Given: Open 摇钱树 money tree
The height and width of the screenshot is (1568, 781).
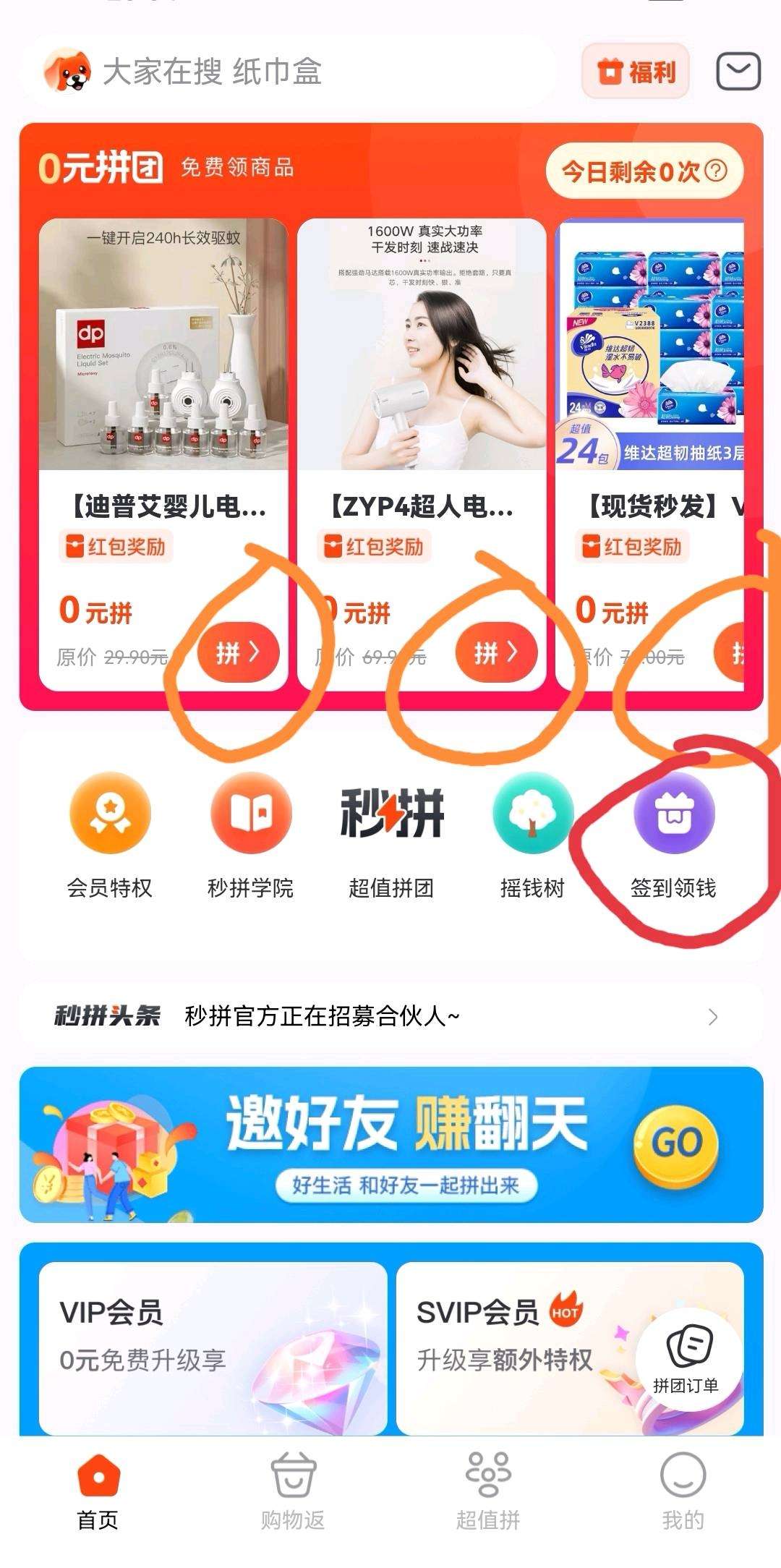Looking at the screenshot, I should 532,837.
